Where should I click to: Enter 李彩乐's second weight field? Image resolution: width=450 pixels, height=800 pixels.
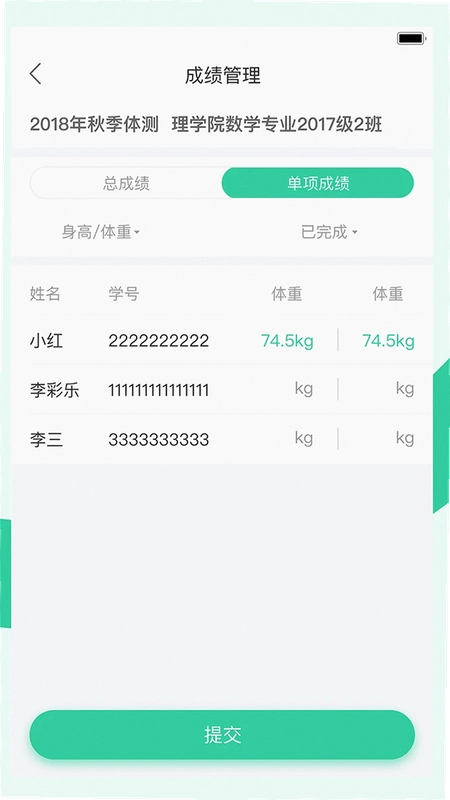click(388, 389)
